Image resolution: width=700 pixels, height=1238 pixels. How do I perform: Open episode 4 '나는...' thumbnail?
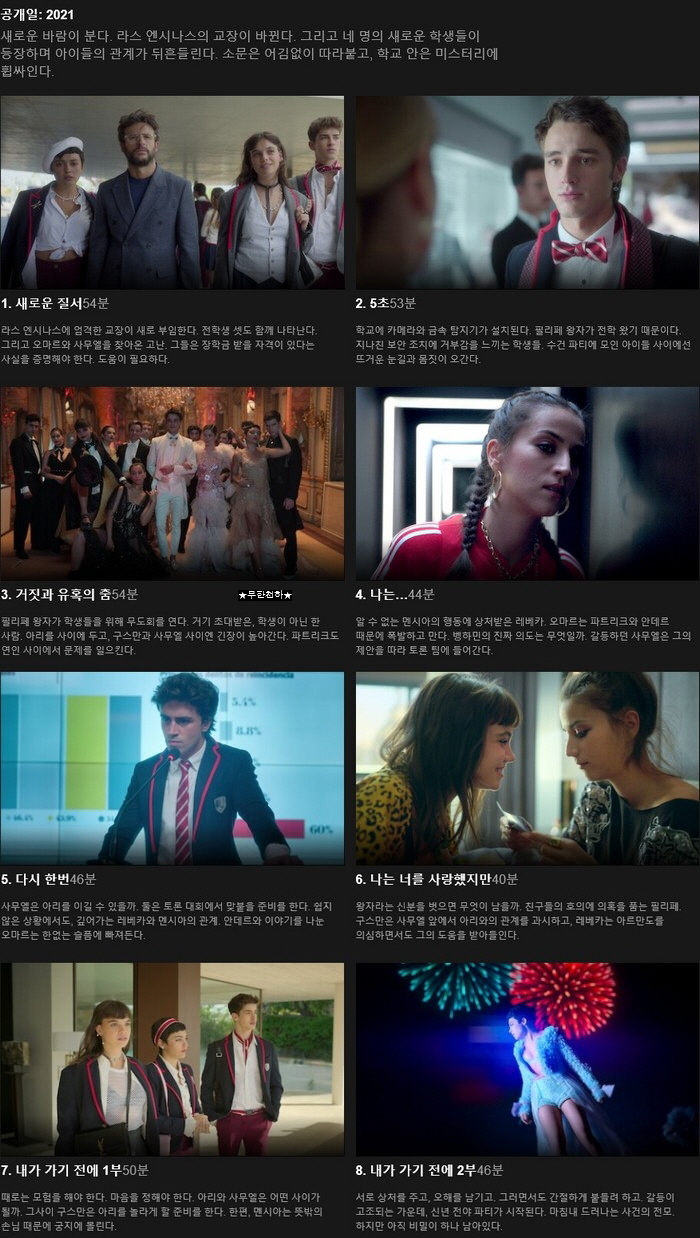point(527,483)
